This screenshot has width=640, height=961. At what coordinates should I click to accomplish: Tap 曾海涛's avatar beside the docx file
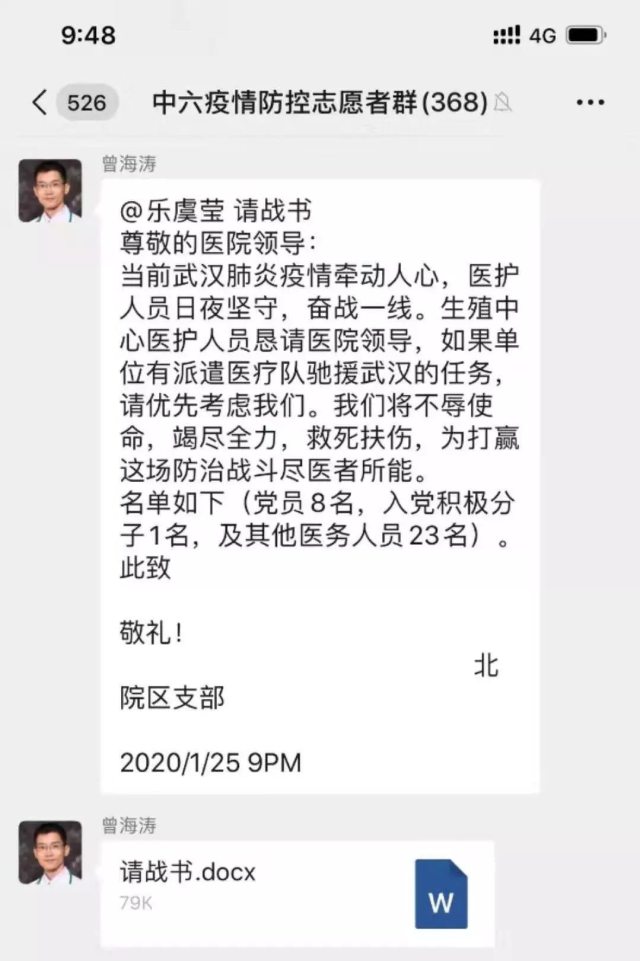[x=50, y=852]
